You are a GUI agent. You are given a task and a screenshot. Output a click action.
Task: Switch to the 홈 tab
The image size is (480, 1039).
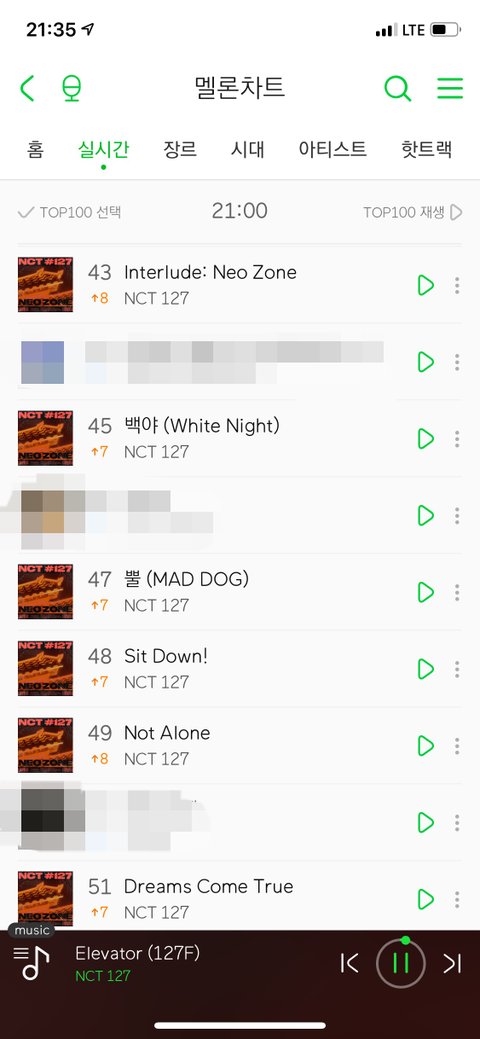pos(35,149)
